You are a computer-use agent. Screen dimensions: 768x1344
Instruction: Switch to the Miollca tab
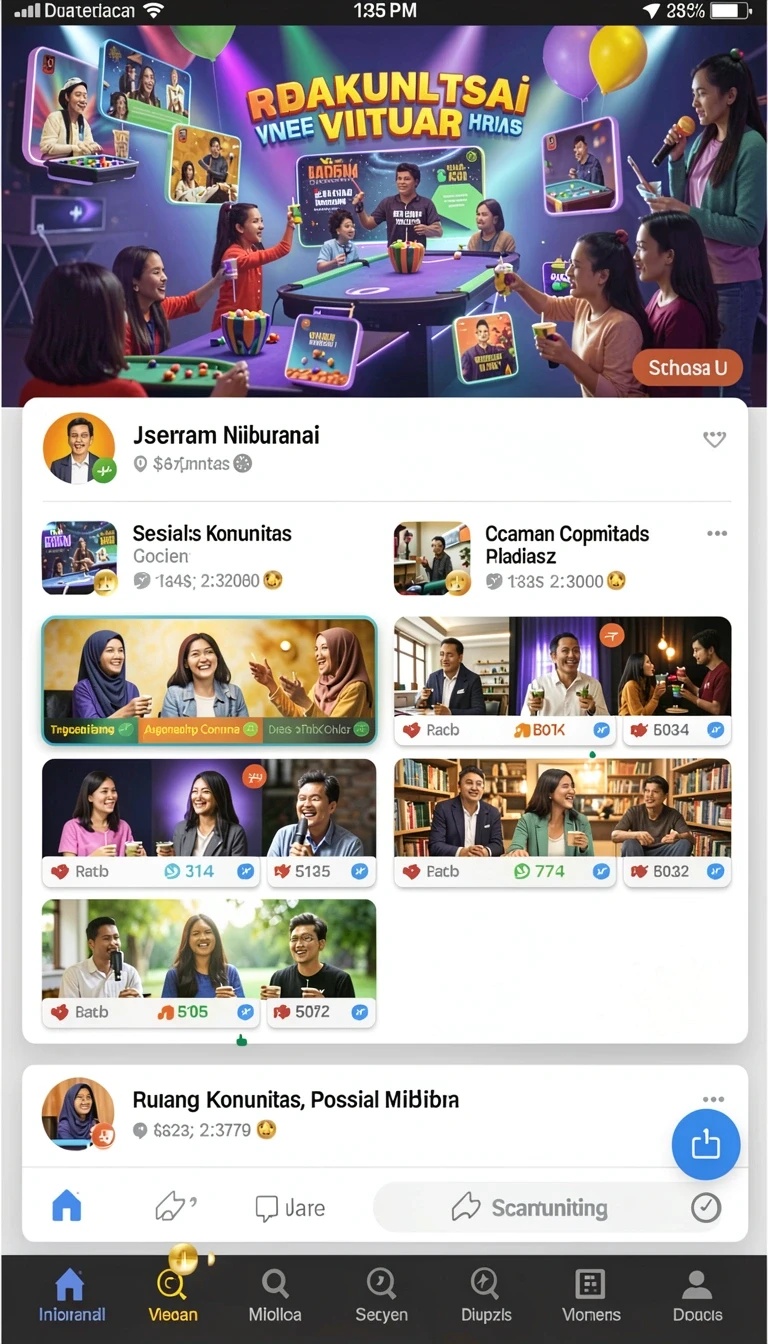tap(275, 1297)
